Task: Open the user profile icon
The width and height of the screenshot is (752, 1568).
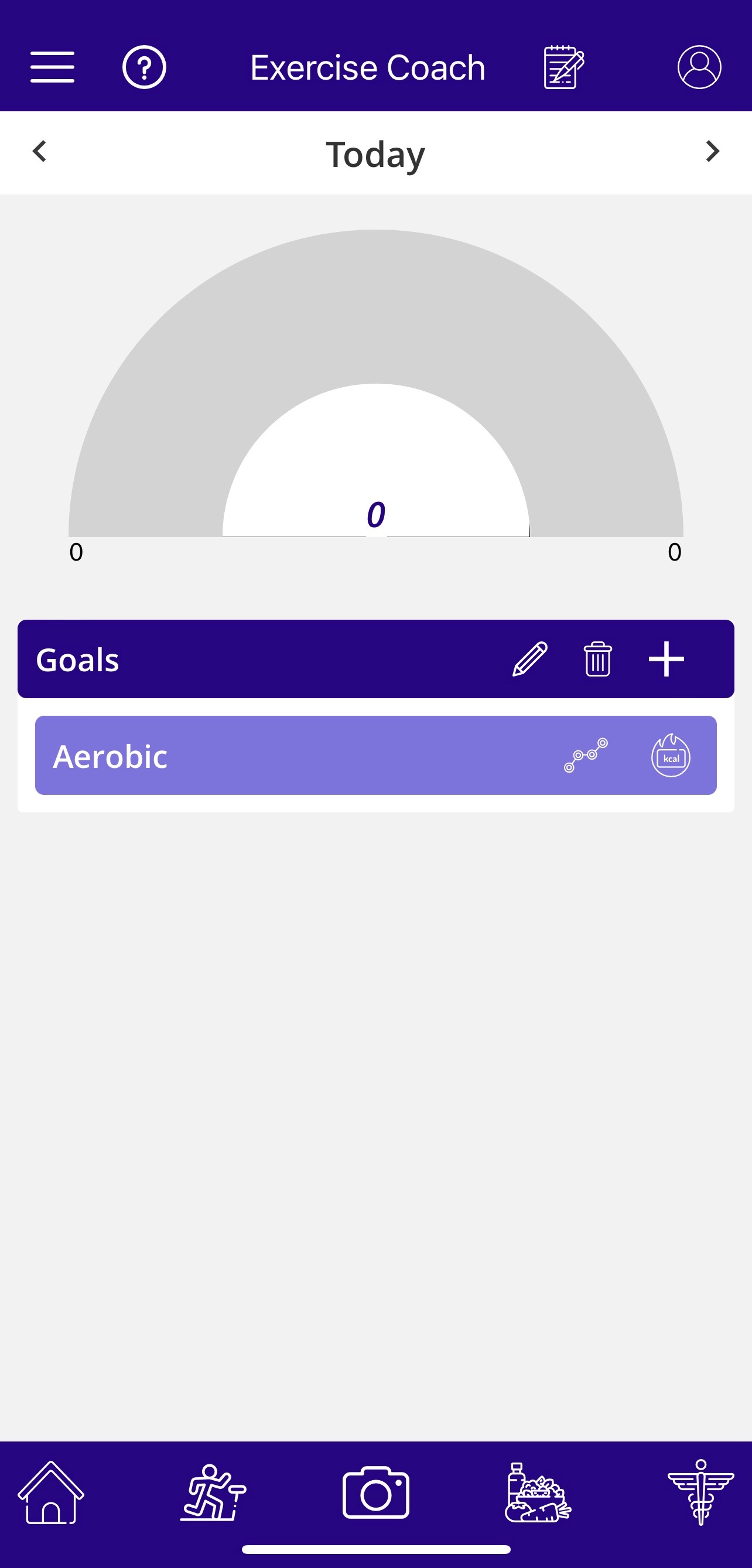Action: (x=699, y=67)
